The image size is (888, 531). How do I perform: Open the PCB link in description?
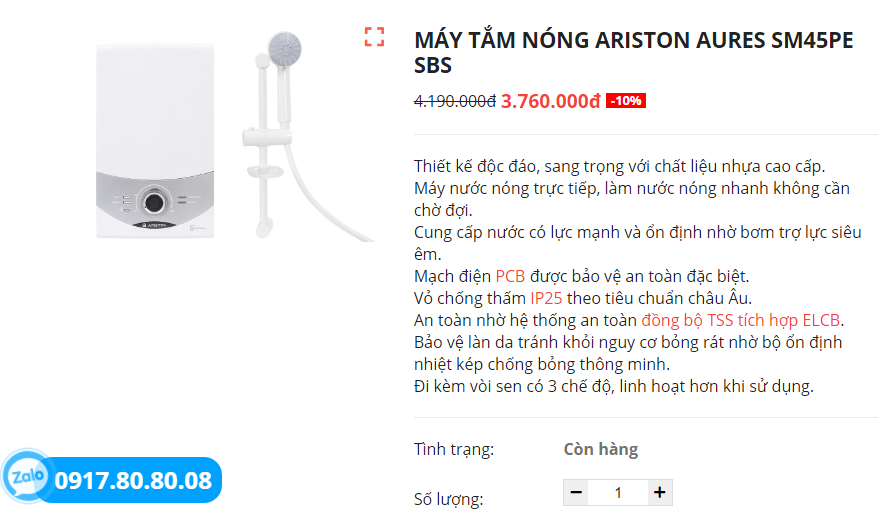pos(510,276)
